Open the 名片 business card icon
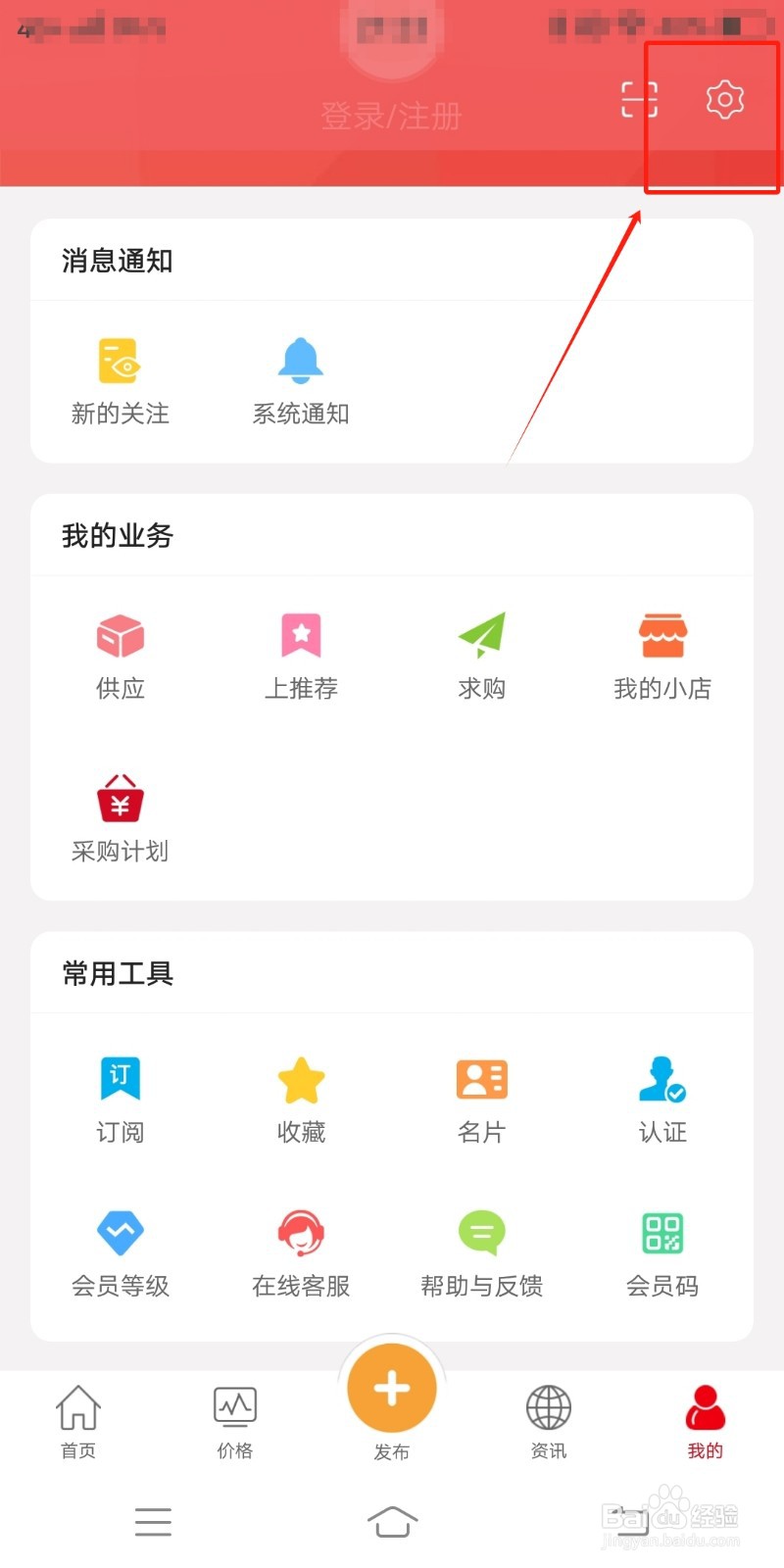This screenshot has height=1568, width=784. click(x=481, y=1098)
